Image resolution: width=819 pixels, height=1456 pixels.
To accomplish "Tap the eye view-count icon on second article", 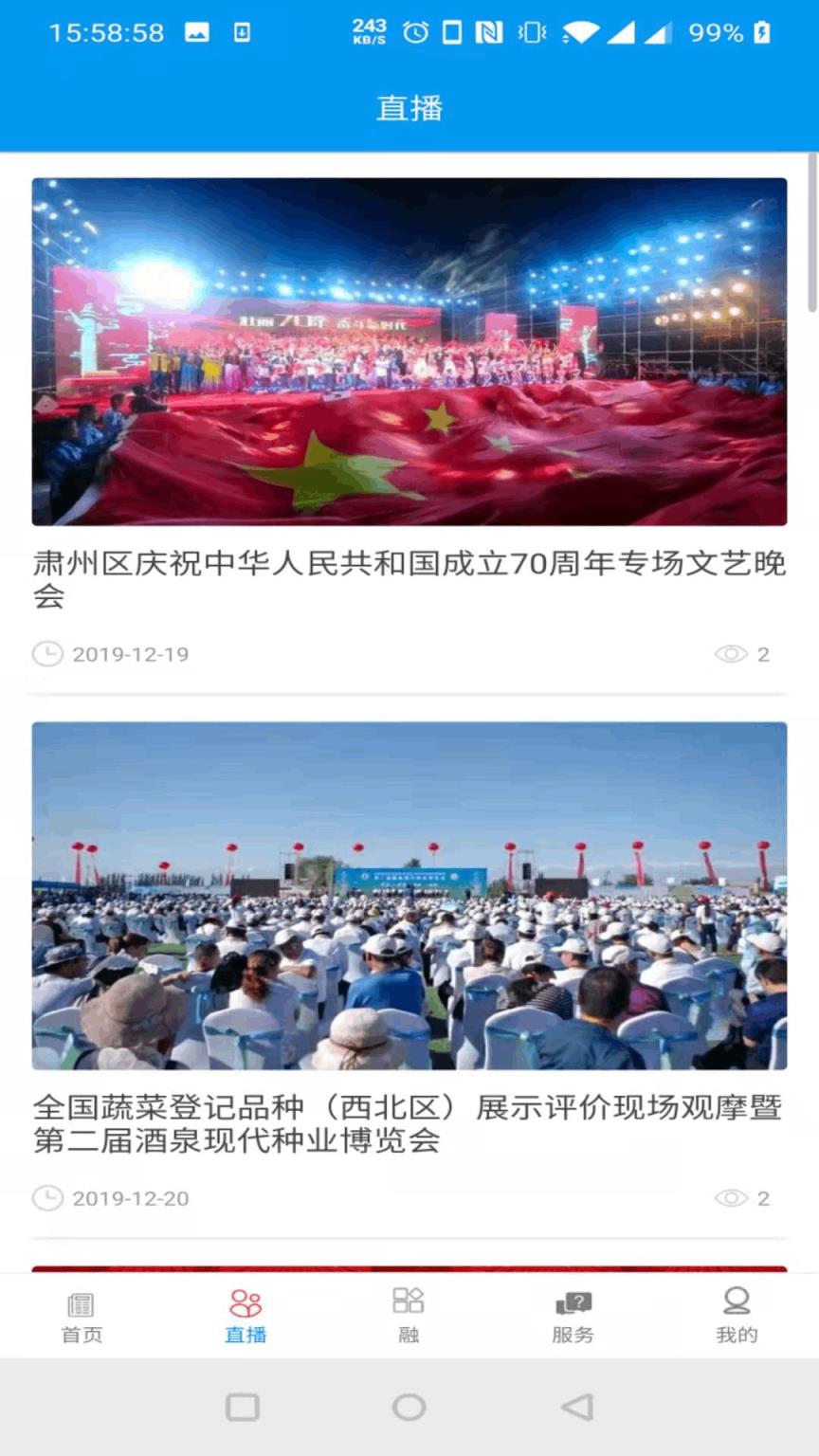I will pyautogui.click(x=731, y=1197).
